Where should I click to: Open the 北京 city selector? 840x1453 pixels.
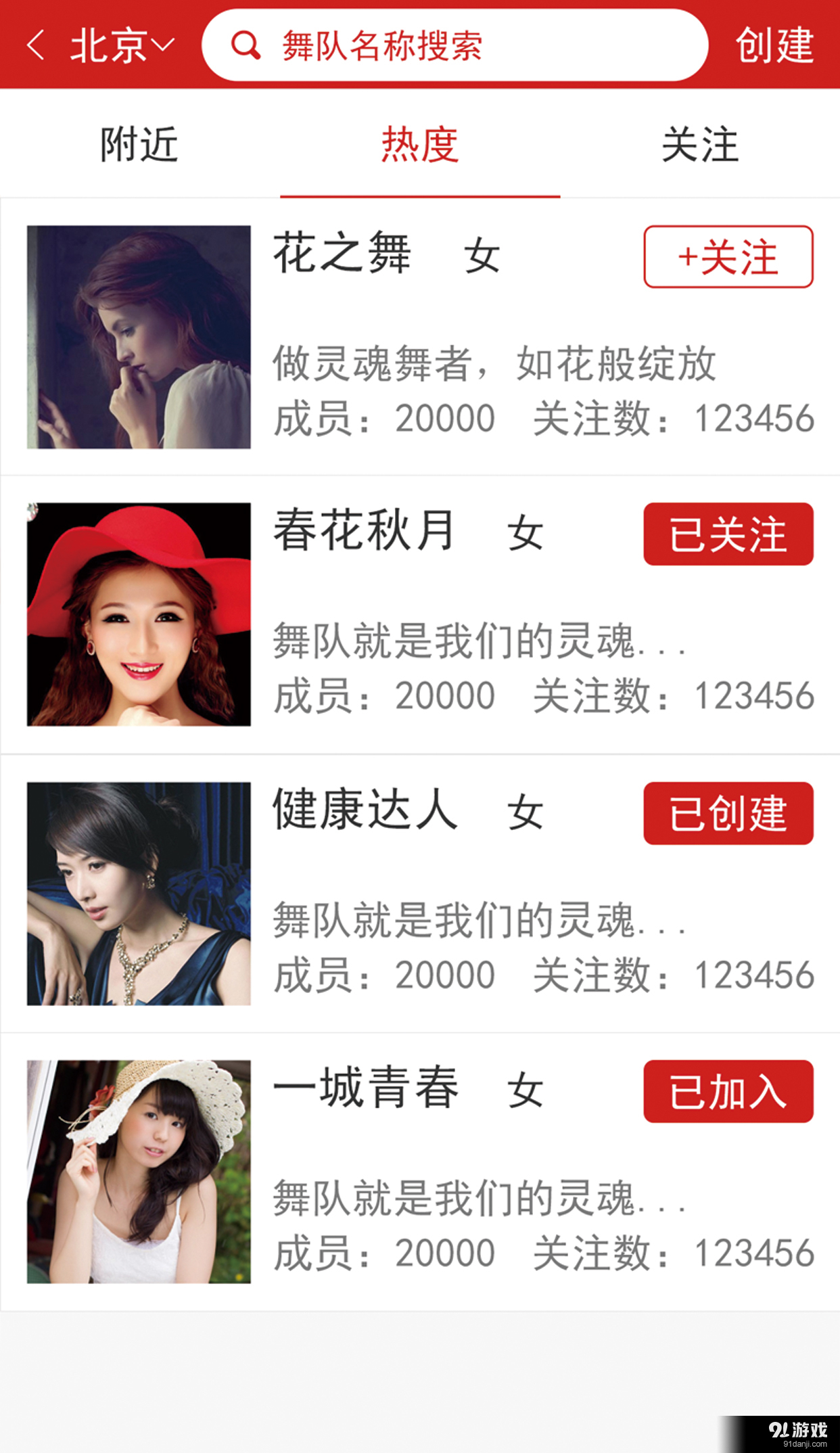[115, 45]
